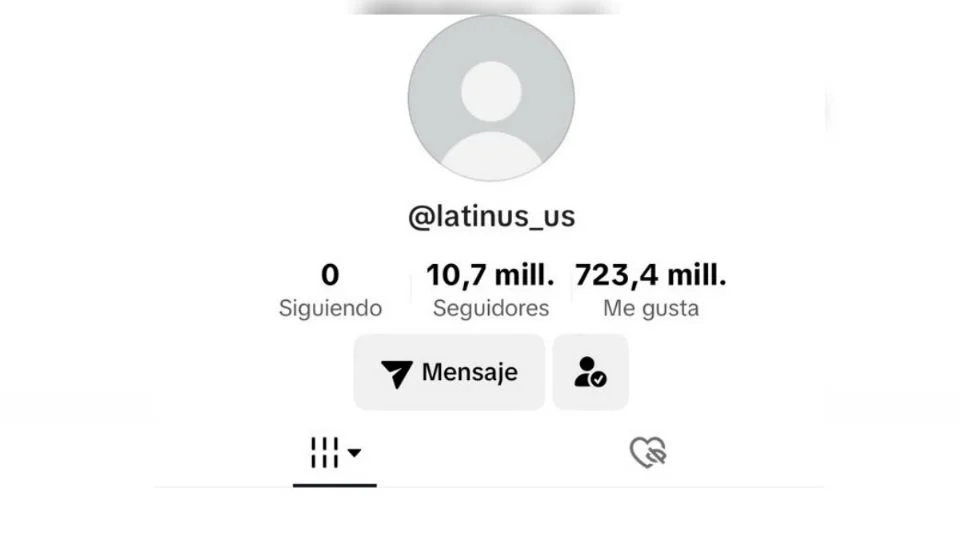Switch to the videos grid tab

point(334,453)
